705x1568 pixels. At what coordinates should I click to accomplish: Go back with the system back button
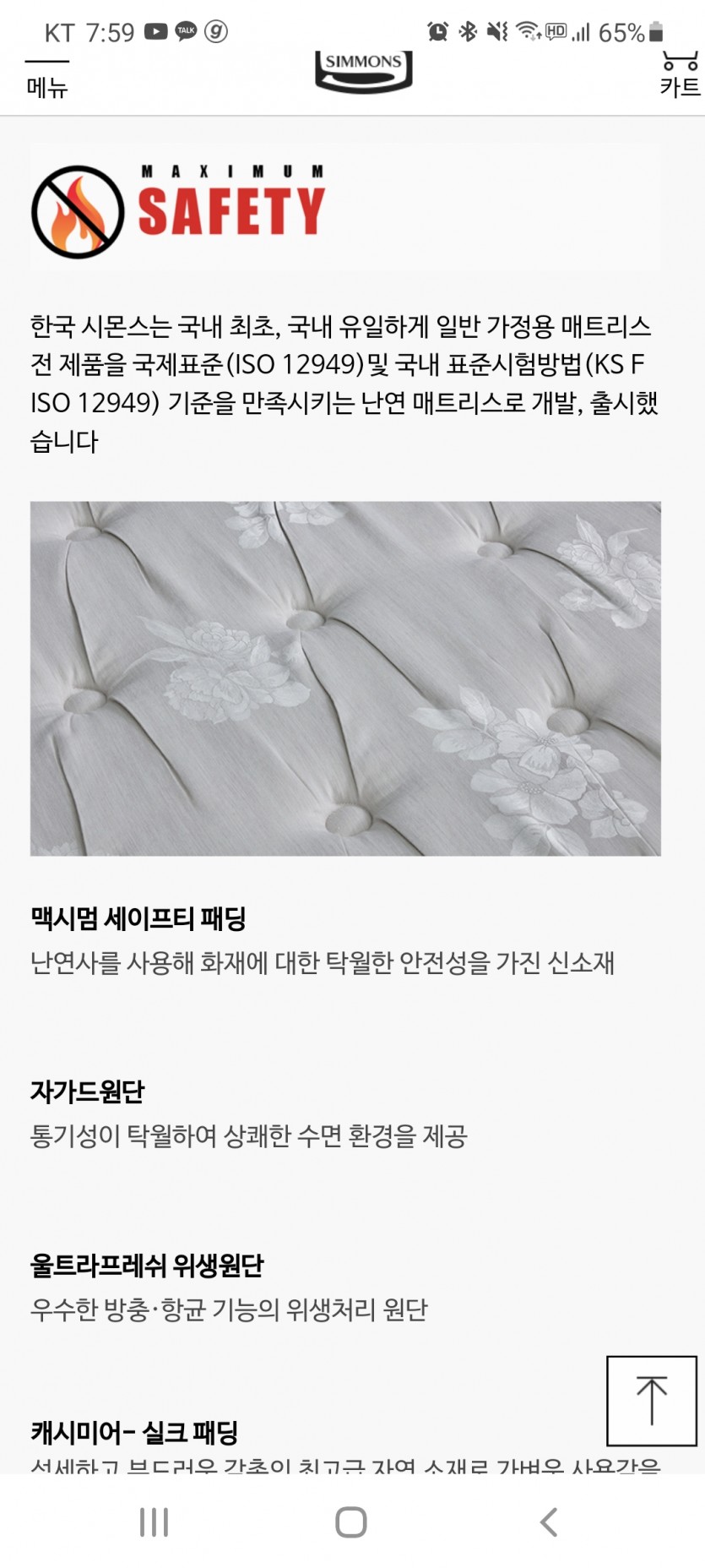point(549,1522)
